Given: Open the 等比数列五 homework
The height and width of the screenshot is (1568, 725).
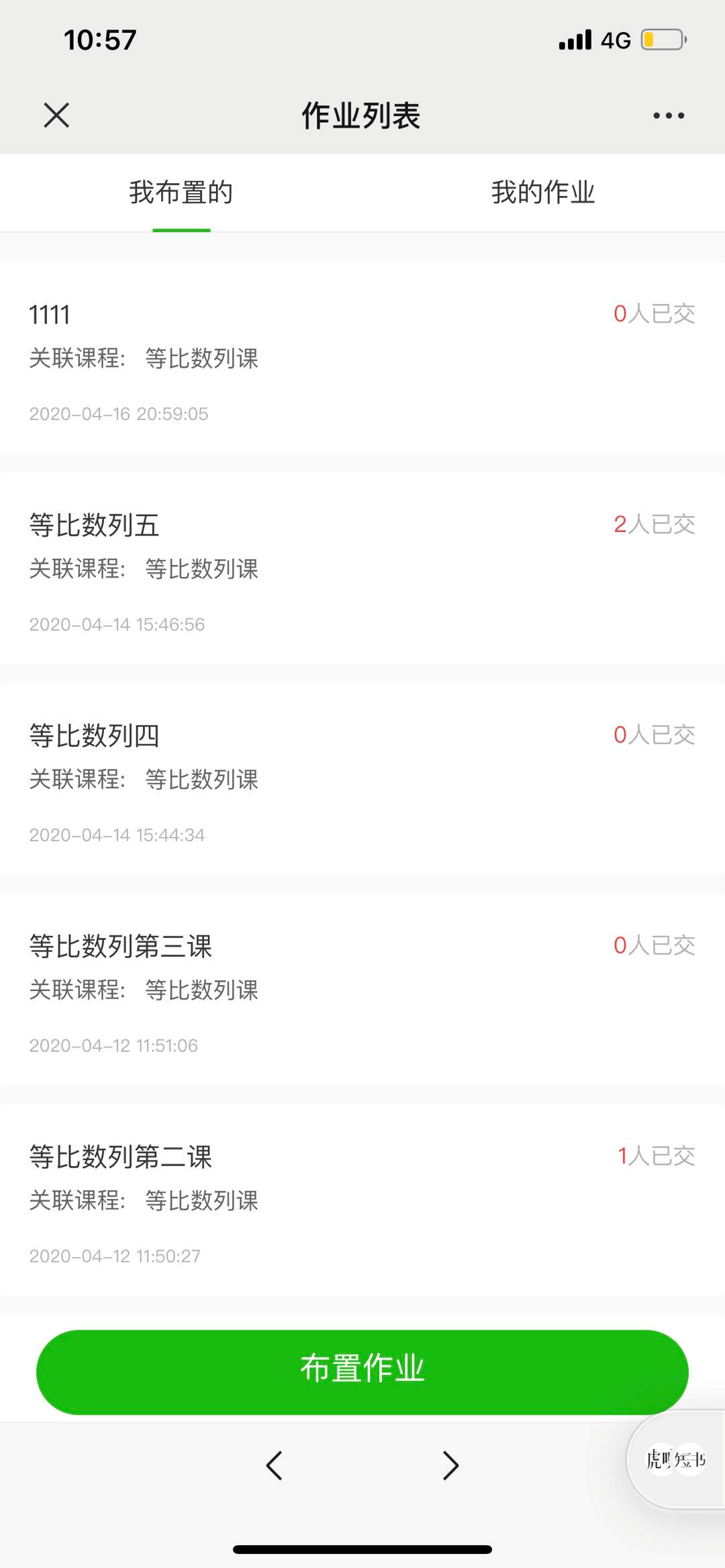Looking at the screenshot, I should pos(362,568).
